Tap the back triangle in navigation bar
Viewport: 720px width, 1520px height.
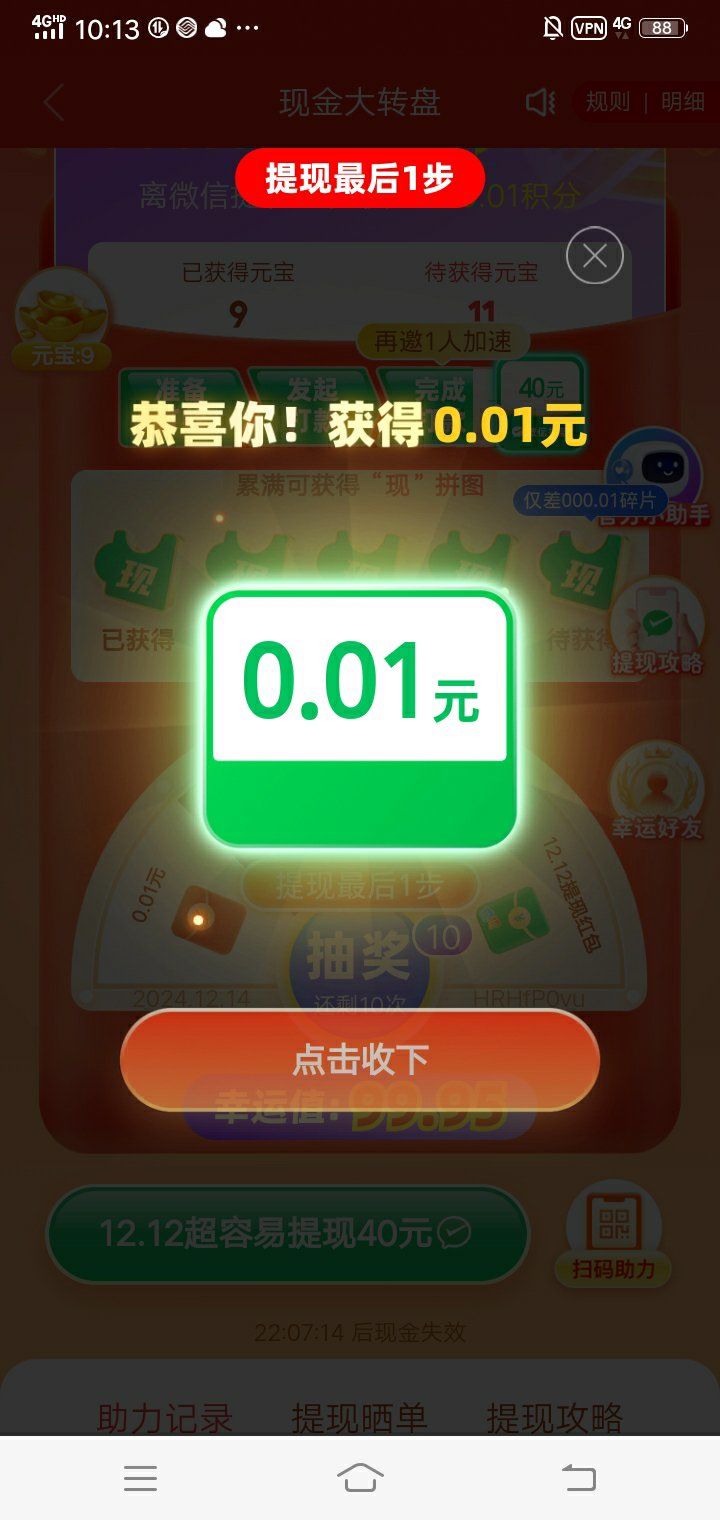[x=580, y=1480]
